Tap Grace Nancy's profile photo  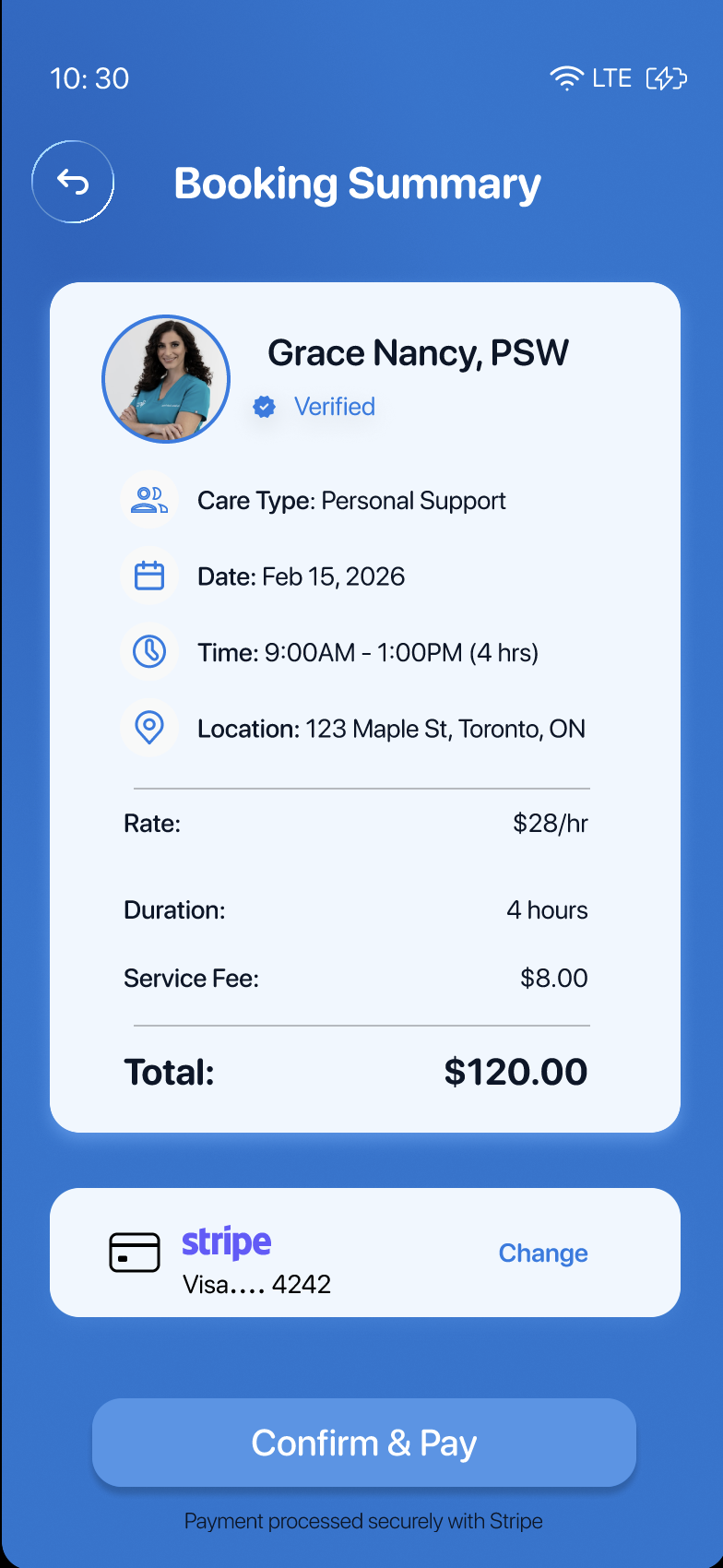pos(166,379)
